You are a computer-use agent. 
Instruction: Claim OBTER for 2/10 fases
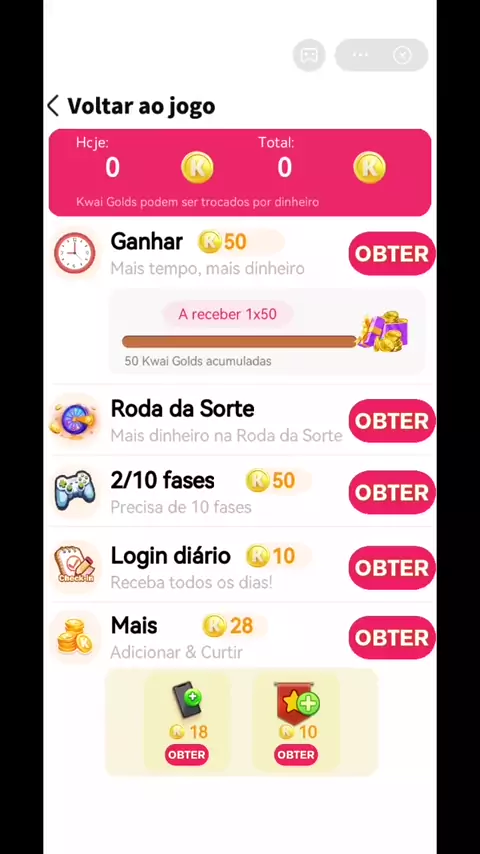[x=392, y=492]
